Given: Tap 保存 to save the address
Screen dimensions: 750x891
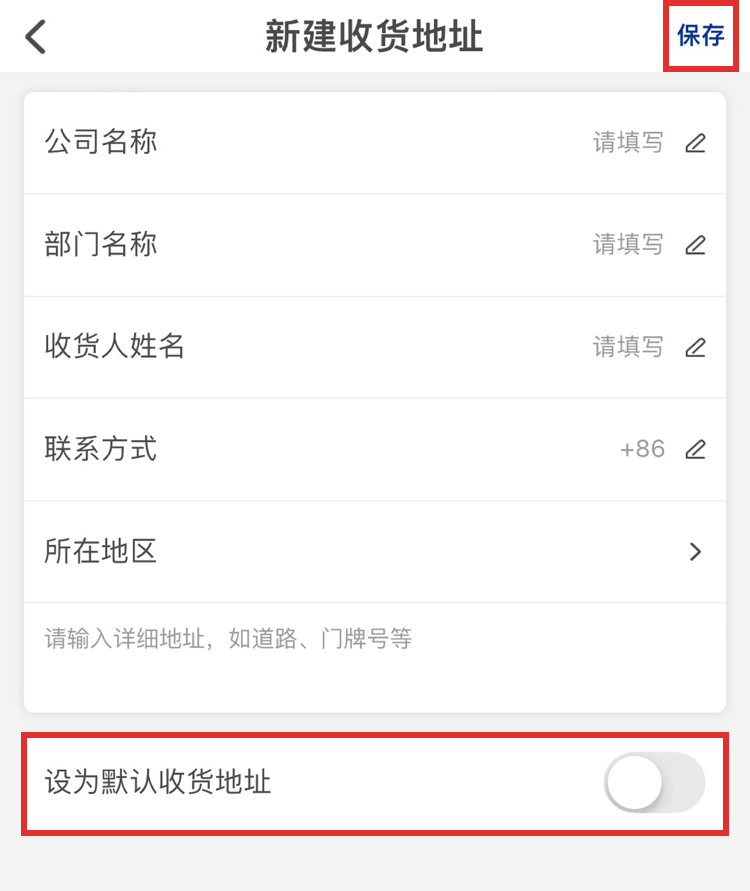Looking at the screenshot, I should pyautogui.click(x=700, y=36).
